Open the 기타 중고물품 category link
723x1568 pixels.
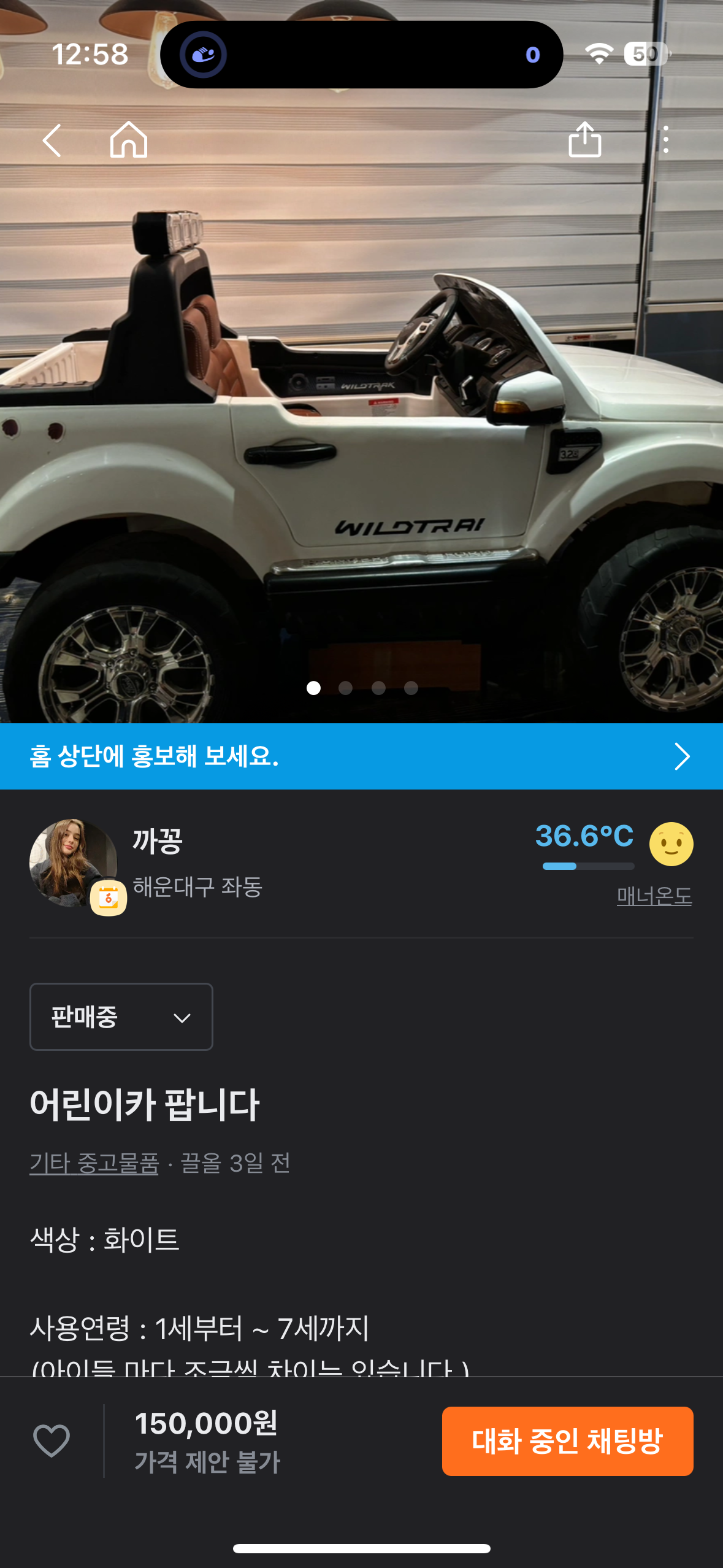(94, 1163)
